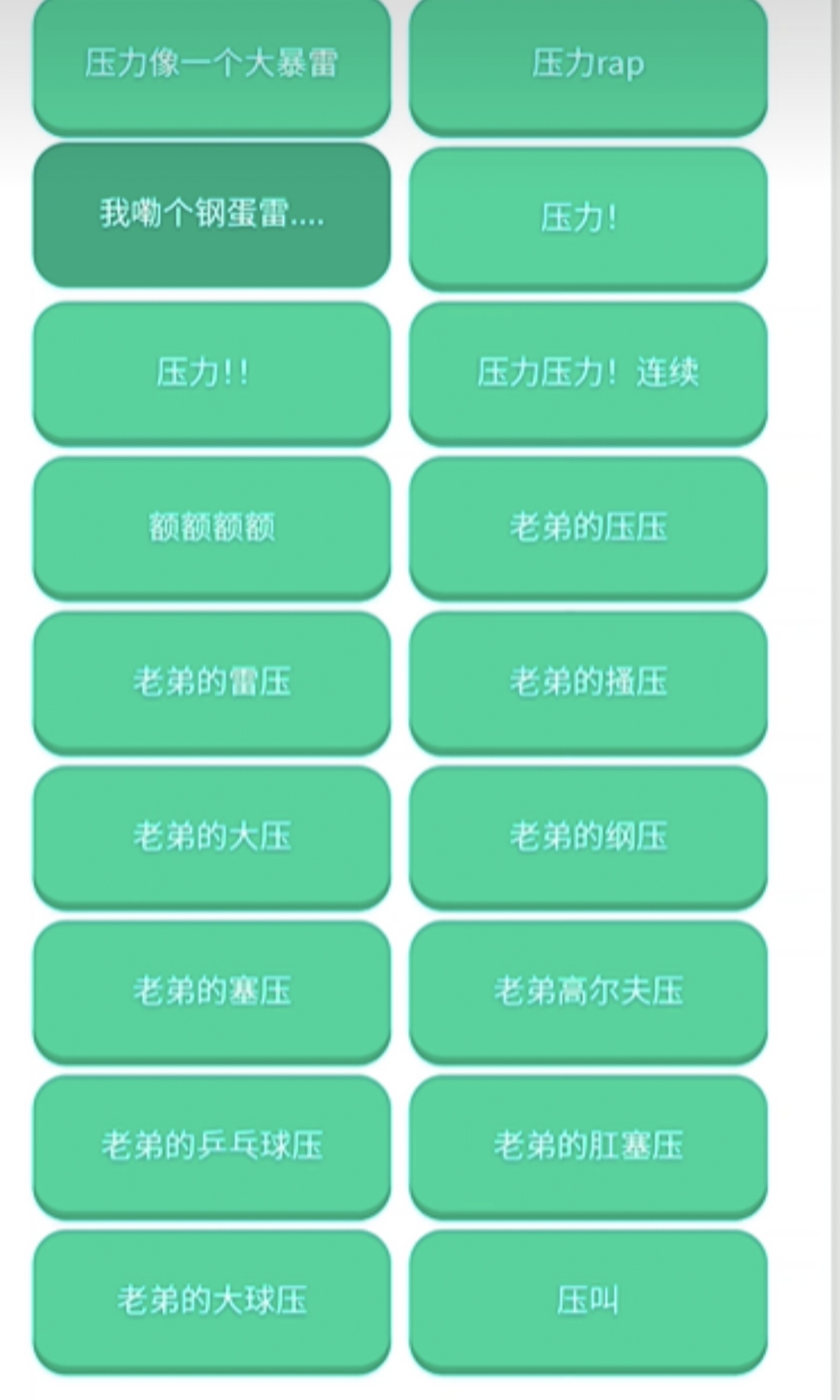Tap the 我嘞个钢蛋雷.... button

click(x=212, y=214)
